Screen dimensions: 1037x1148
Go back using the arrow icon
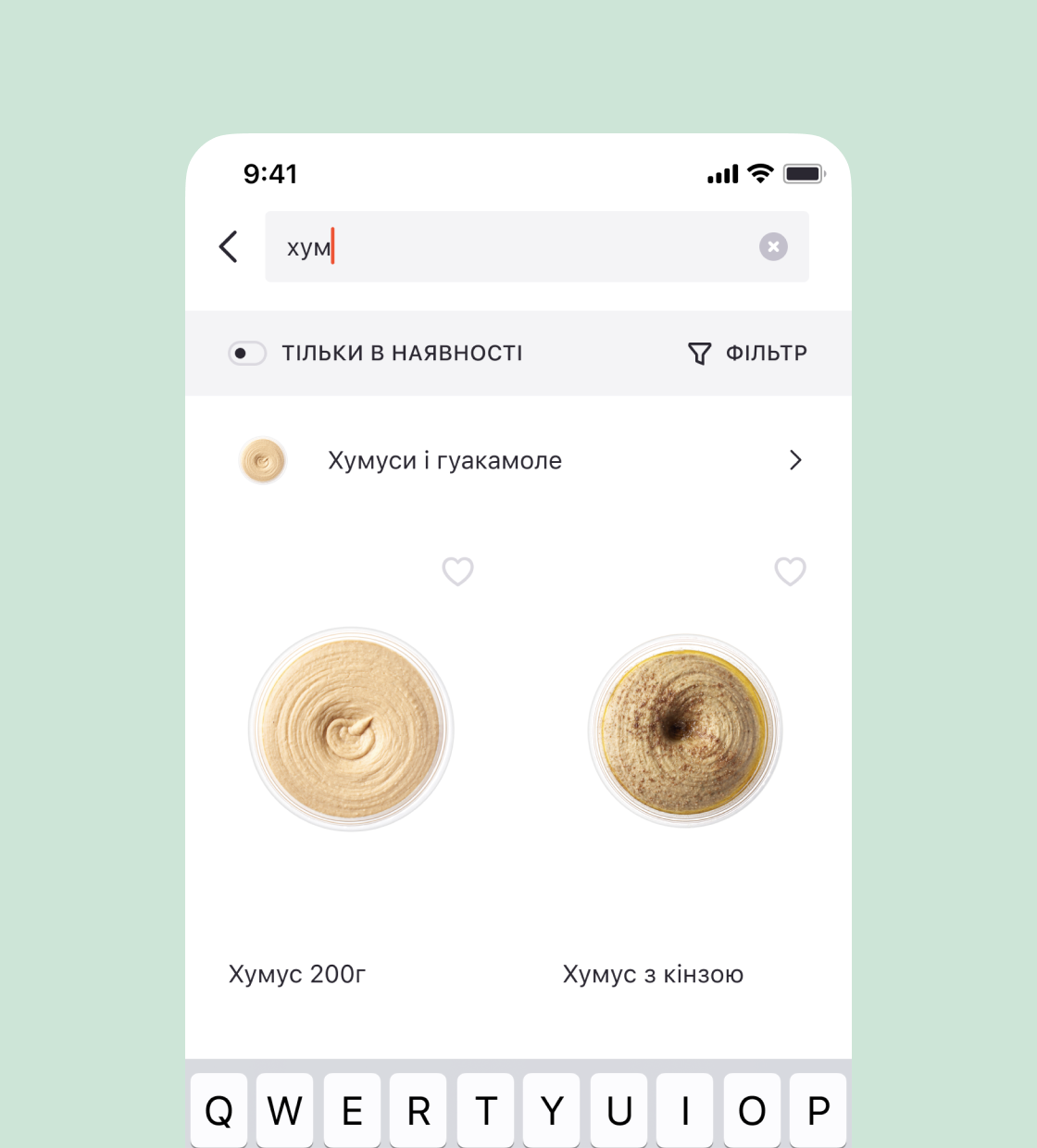229,246
